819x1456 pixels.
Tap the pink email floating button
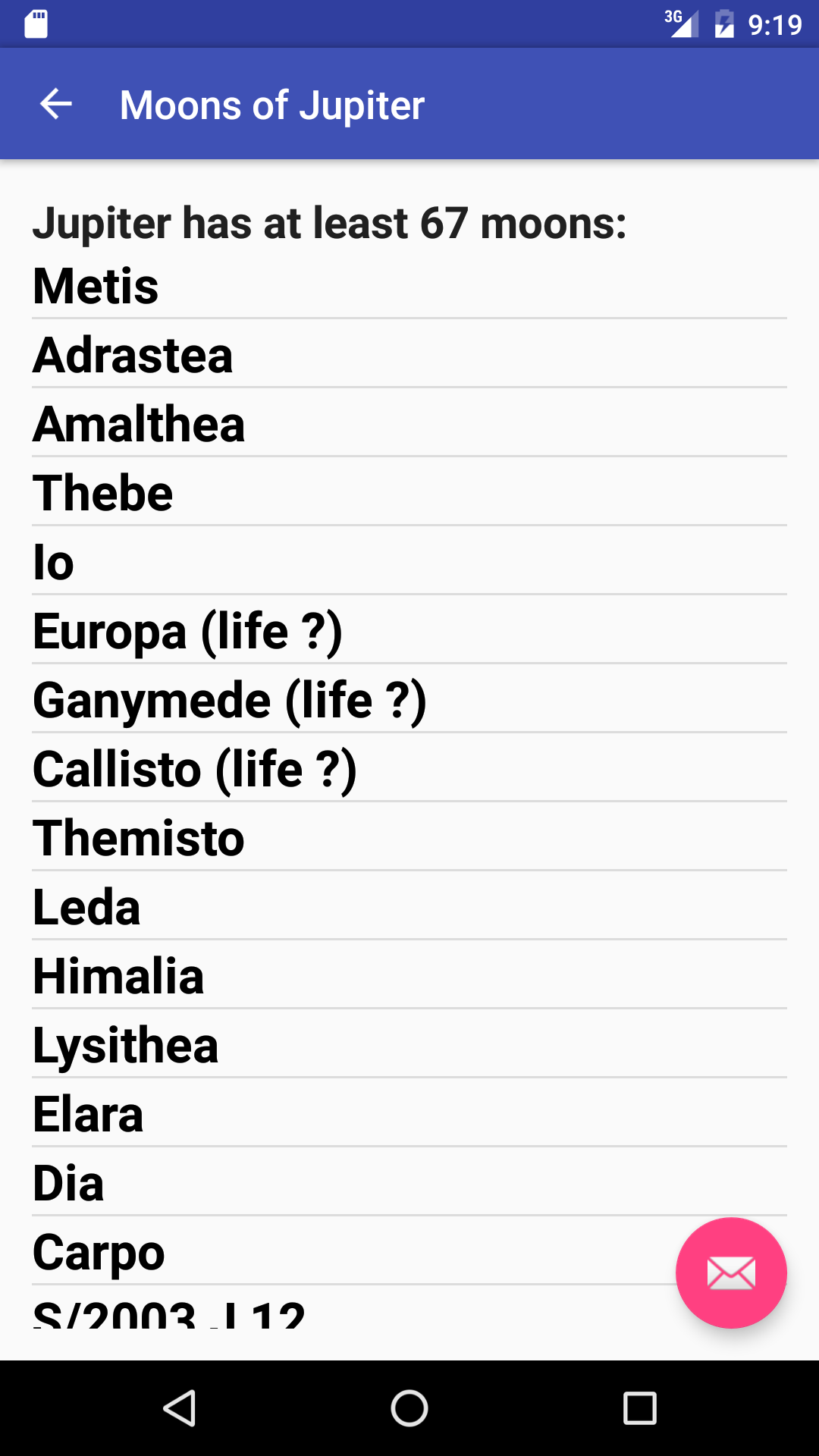pos(730,1272)
